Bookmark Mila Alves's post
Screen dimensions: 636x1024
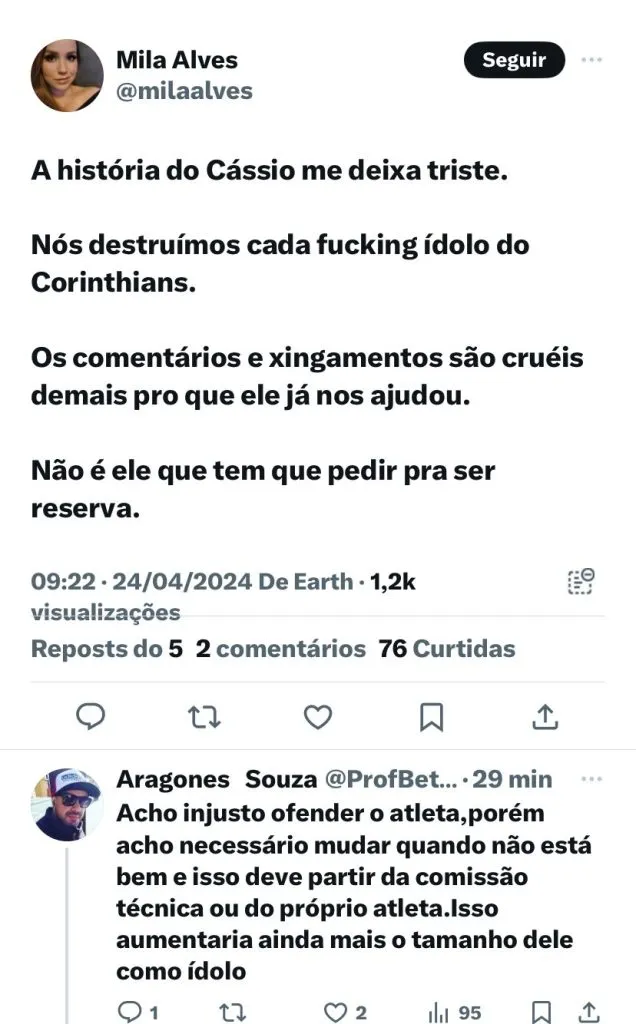[x=431, y=716]
